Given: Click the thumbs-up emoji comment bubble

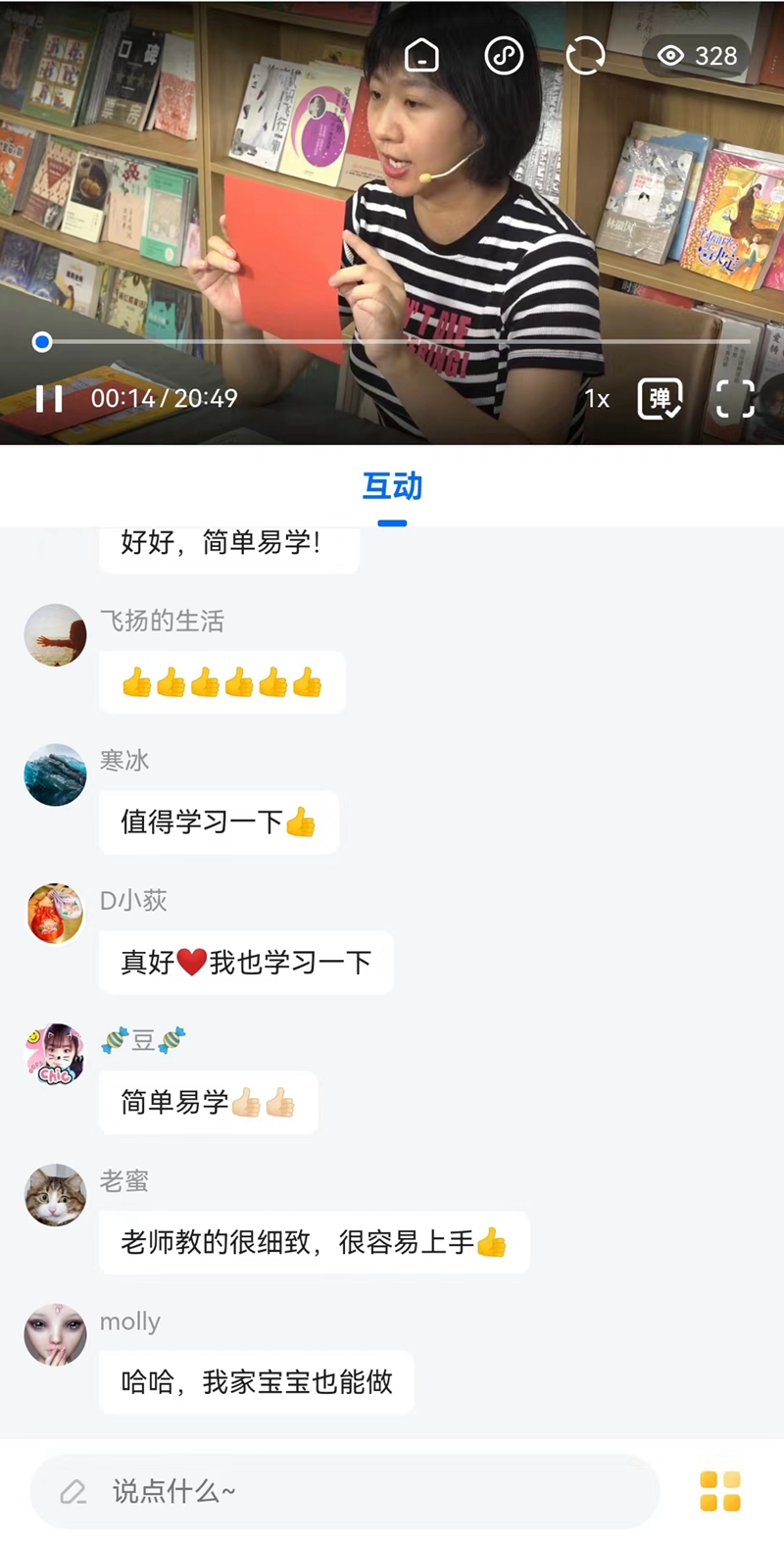Looking at the screenshot, I should 221,681.
